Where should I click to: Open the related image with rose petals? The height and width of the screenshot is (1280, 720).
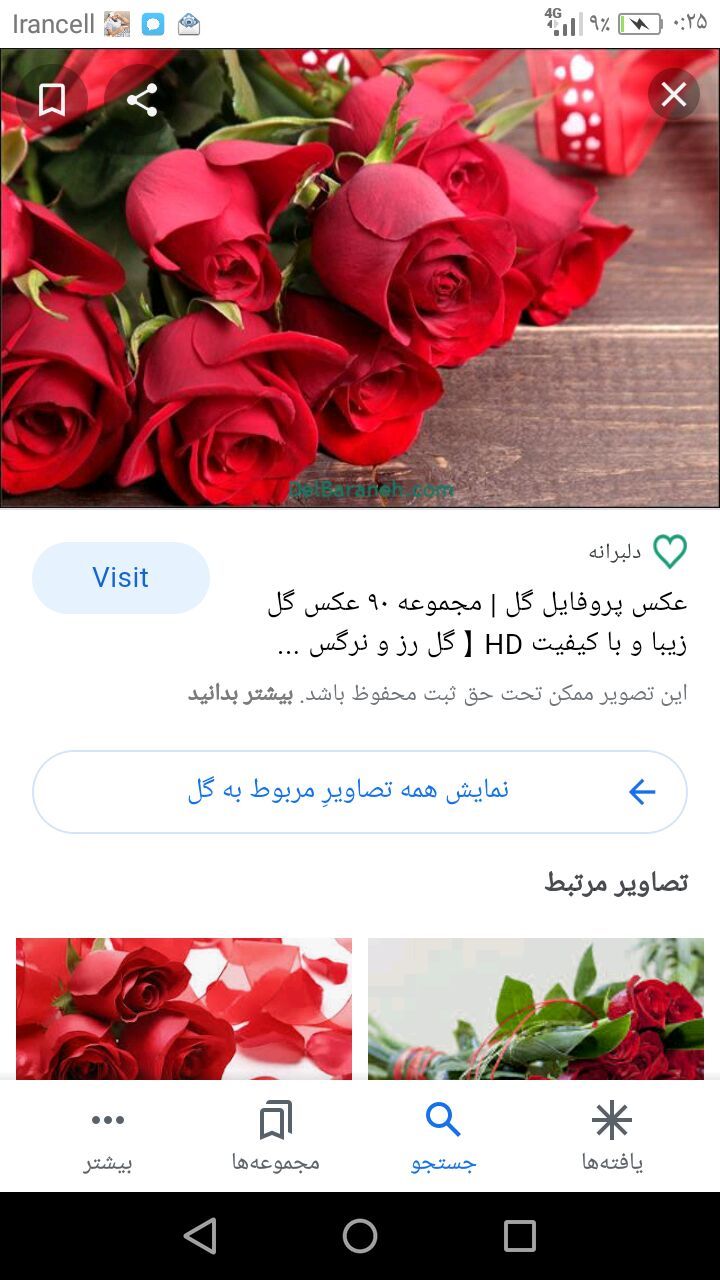click(184, 1008)
